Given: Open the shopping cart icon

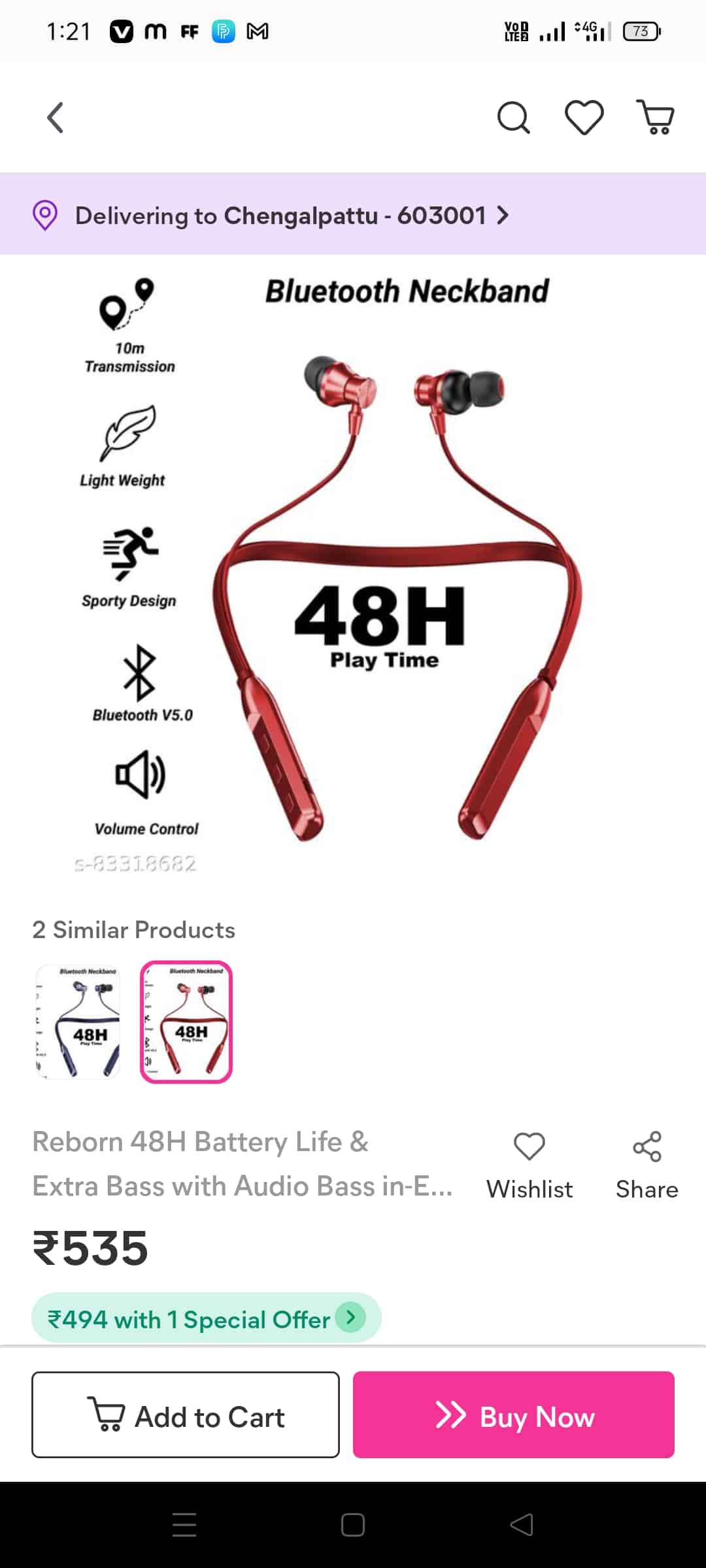Looking at the screenshot, I should [x=655, y=118].
